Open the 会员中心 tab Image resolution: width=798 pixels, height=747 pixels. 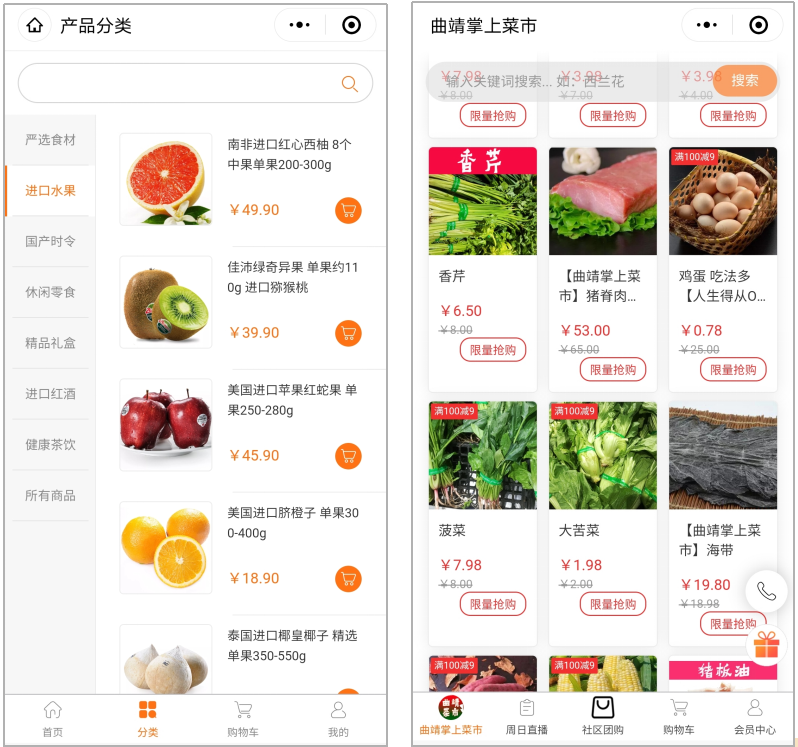[755, 717]
